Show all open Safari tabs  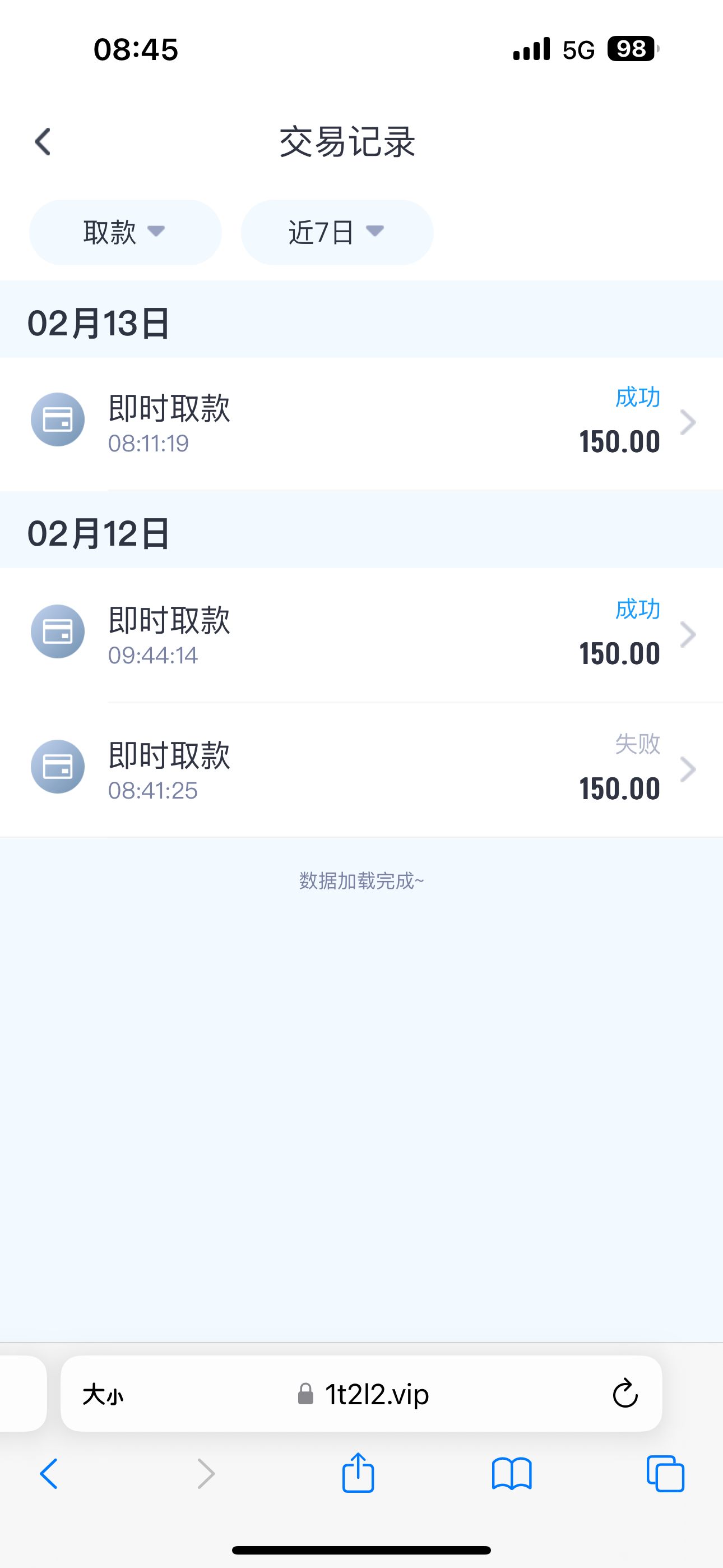pyautogui.click(x=665, y=1474)
